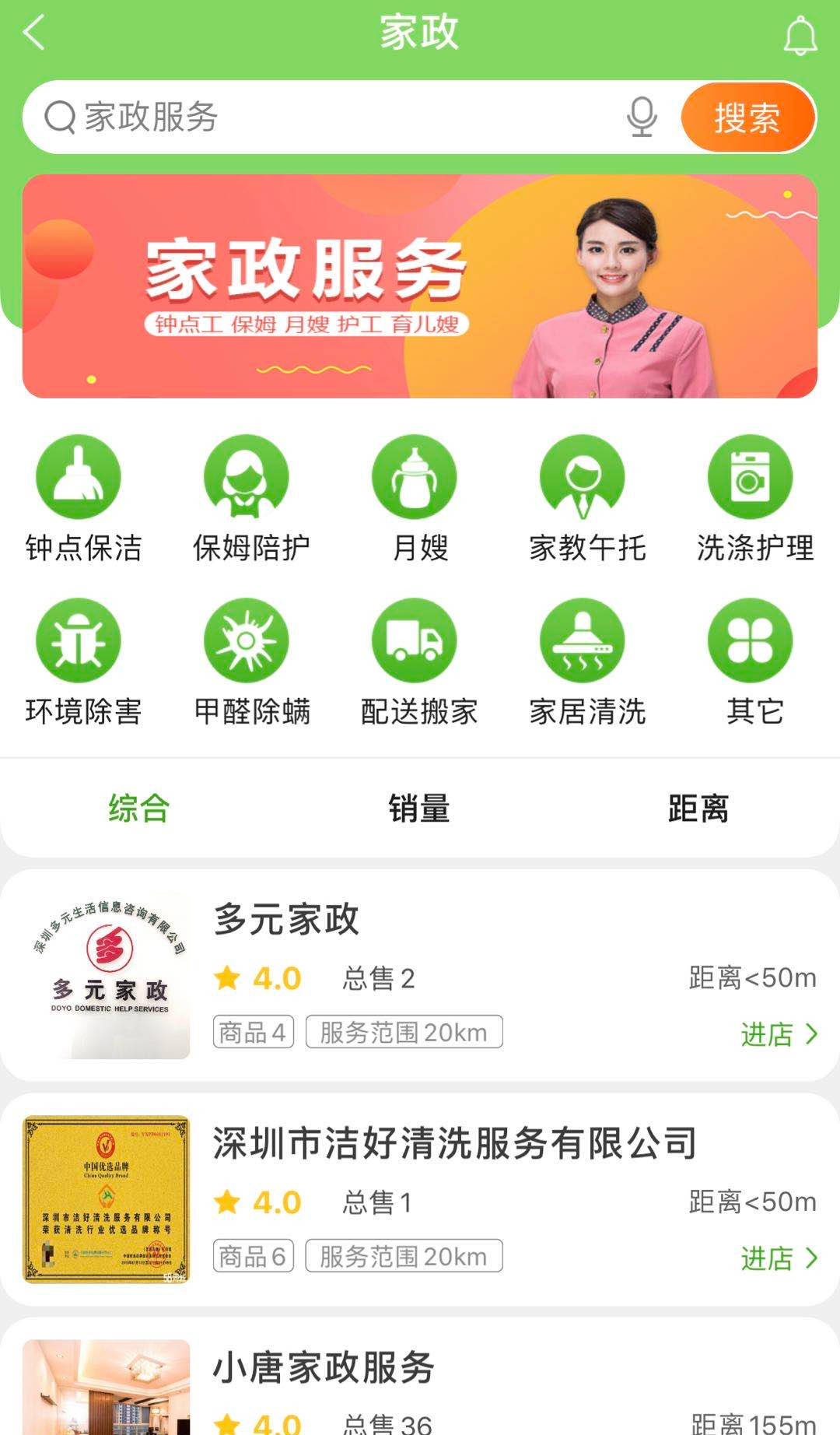Choose the 家教午托 category
Viewport: 840px width, 1435px height.
(587, 499)
